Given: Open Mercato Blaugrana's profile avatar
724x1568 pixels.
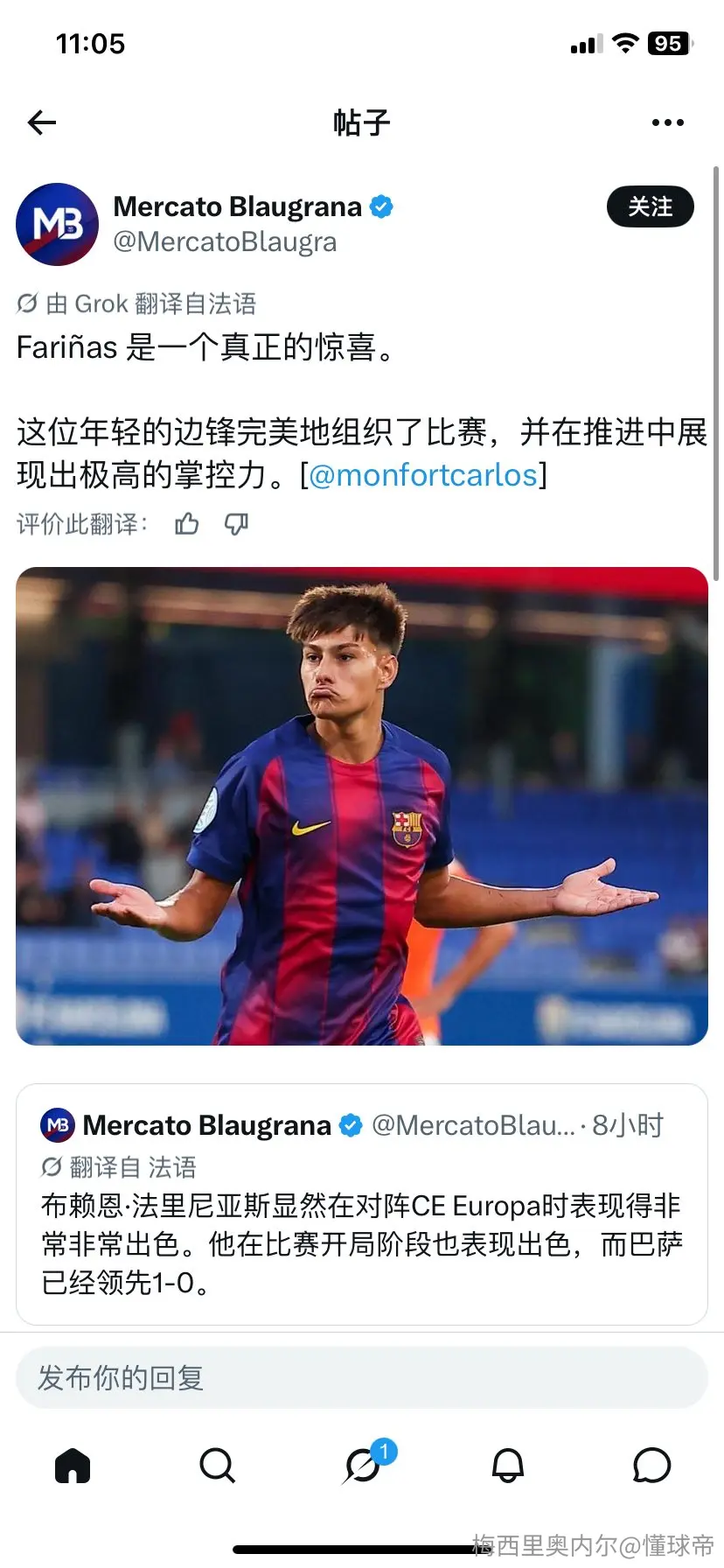Looking at the screenshot, I should click(x=58, y=224).
